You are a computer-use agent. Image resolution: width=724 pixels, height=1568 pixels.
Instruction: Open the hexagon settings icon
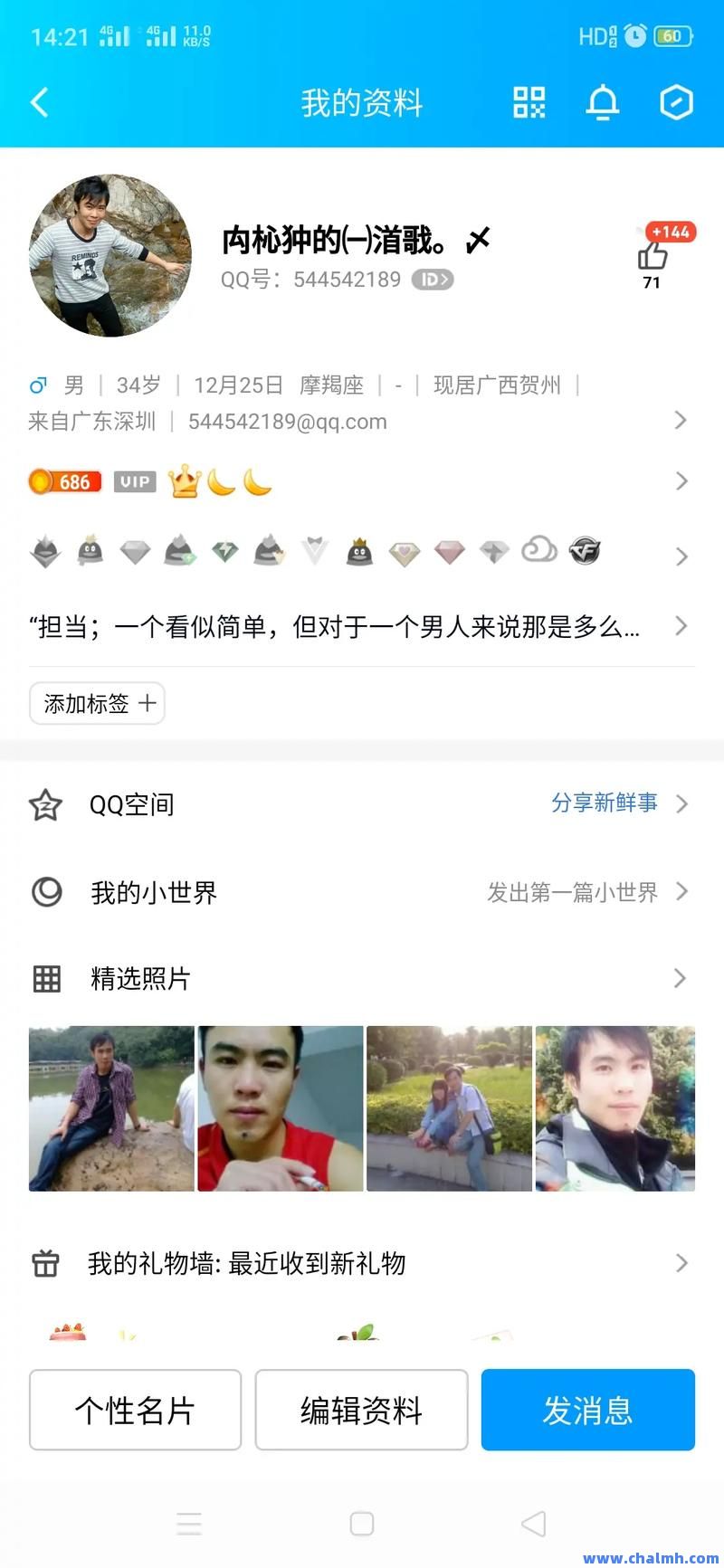(676, 102)
